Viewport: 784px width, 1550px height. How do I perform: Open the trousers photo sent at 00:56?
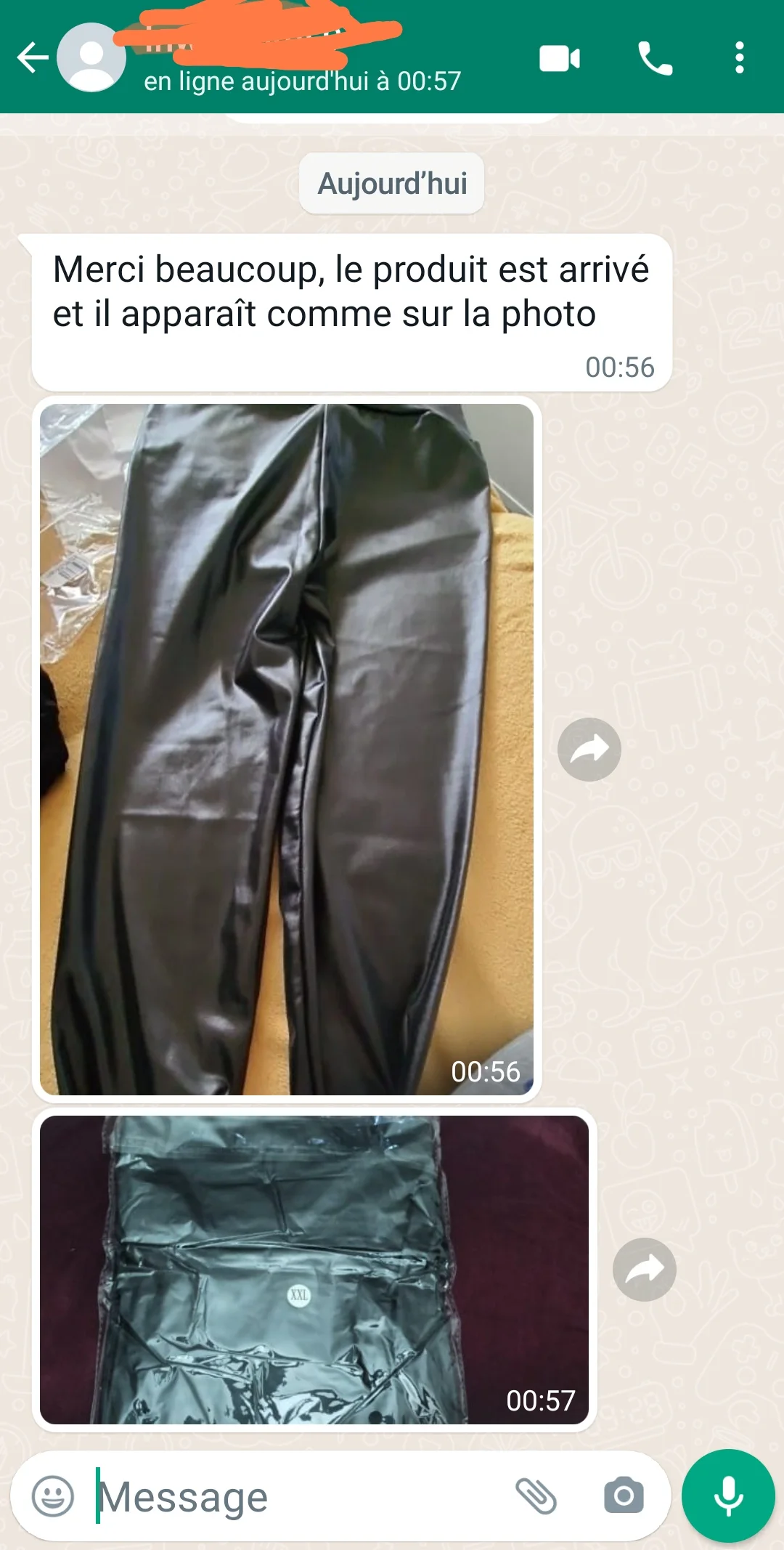click(x=287, y=748)
